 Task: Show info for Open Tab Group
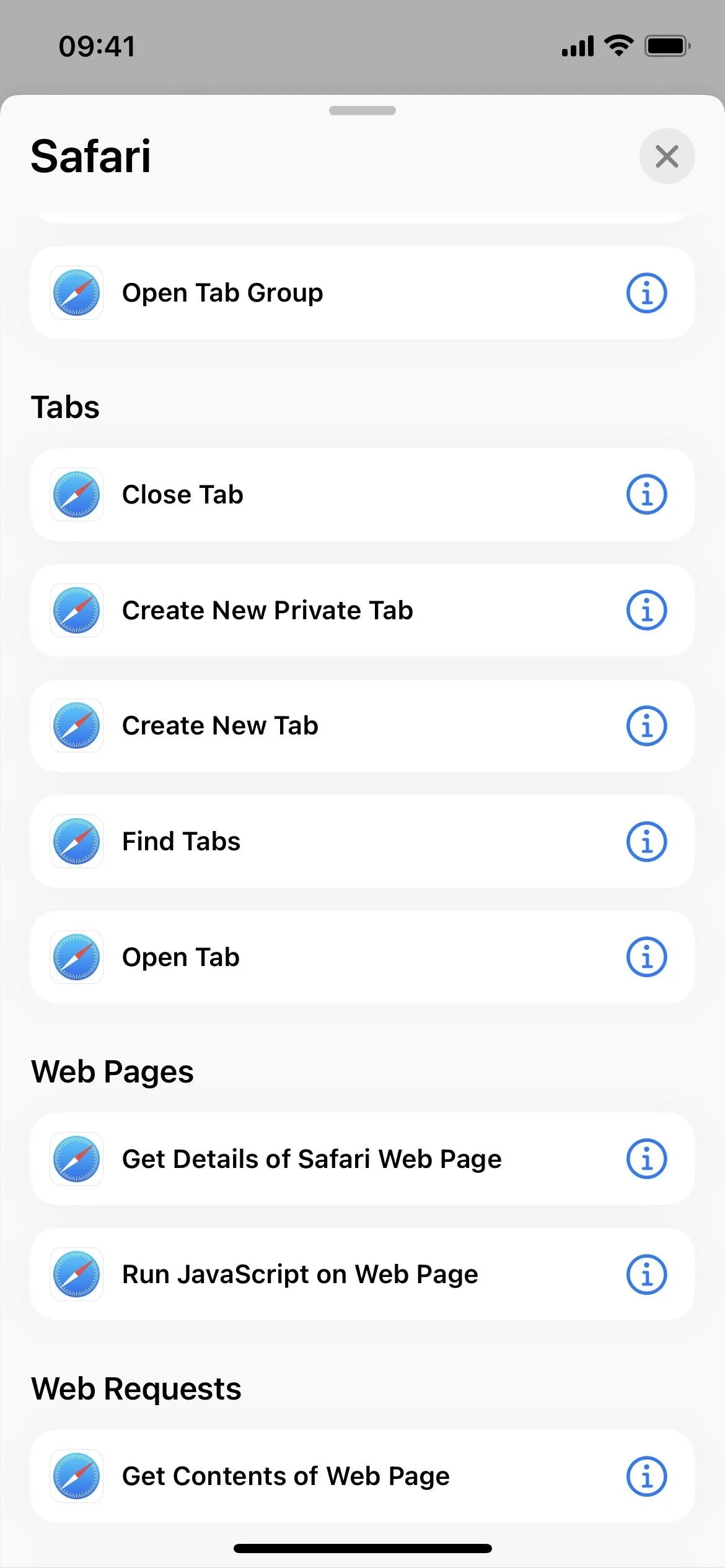[646, 293]
